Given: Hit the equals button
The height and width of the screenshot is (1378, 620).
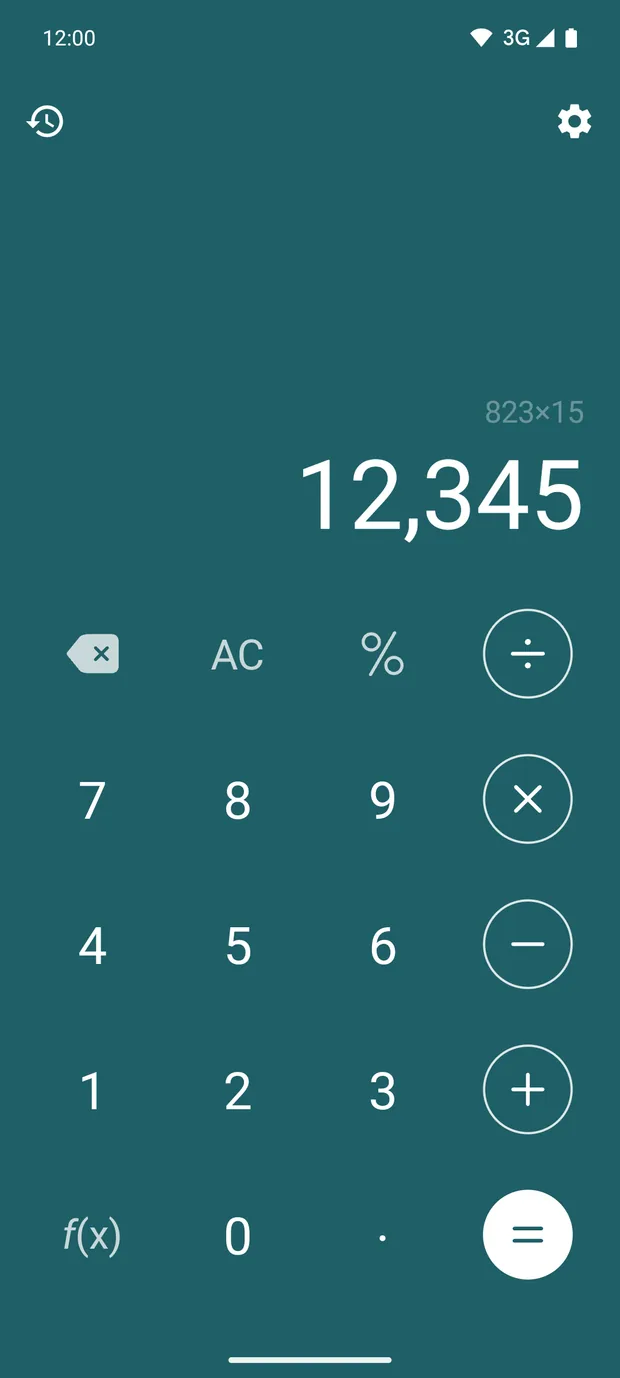Looking at the screenshot, I should 528,1235.
